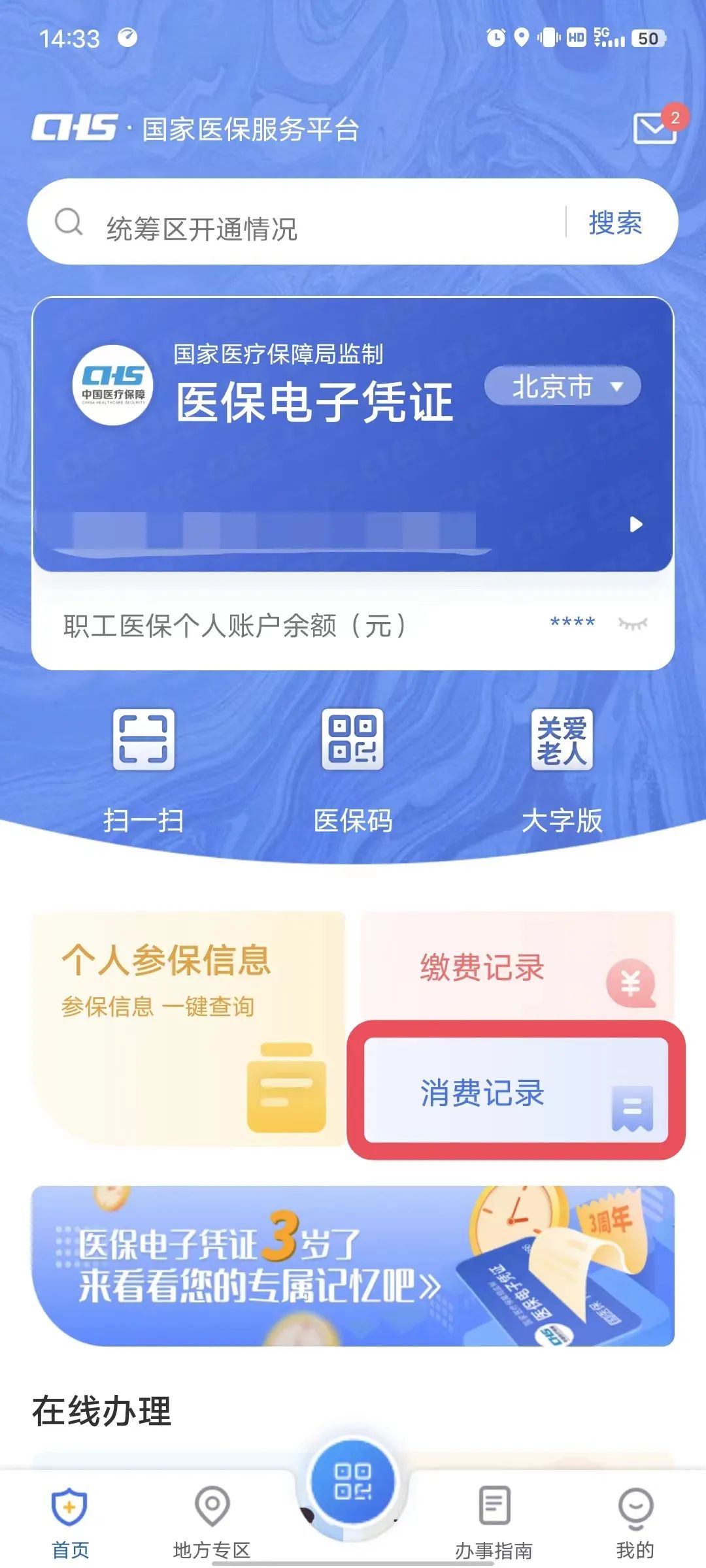Switch to the 我的 tab
This screenshot has height=1568, width=706.
point(635,1522)
